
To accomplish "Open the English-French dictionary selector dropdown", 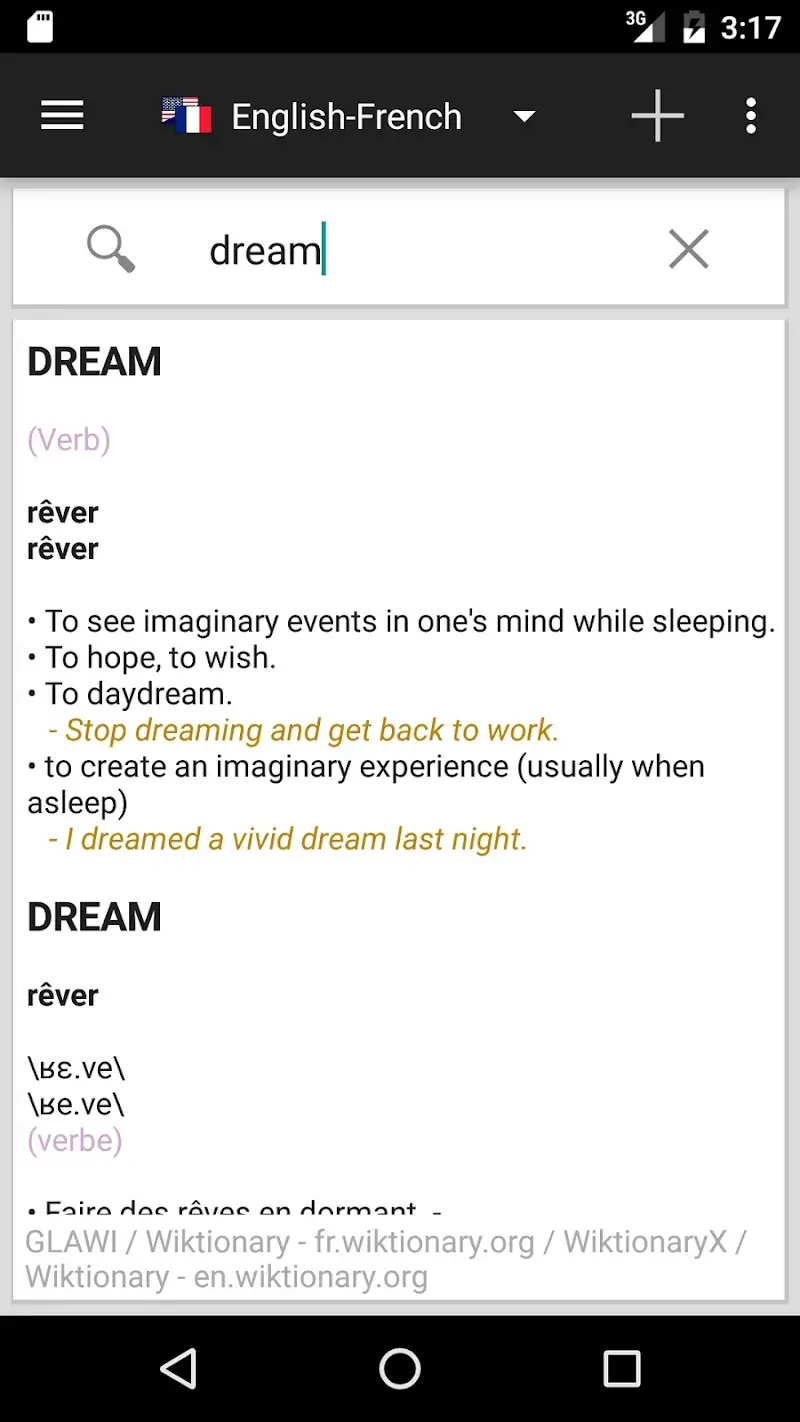I will pyautogui.click(x=346, y=115).
